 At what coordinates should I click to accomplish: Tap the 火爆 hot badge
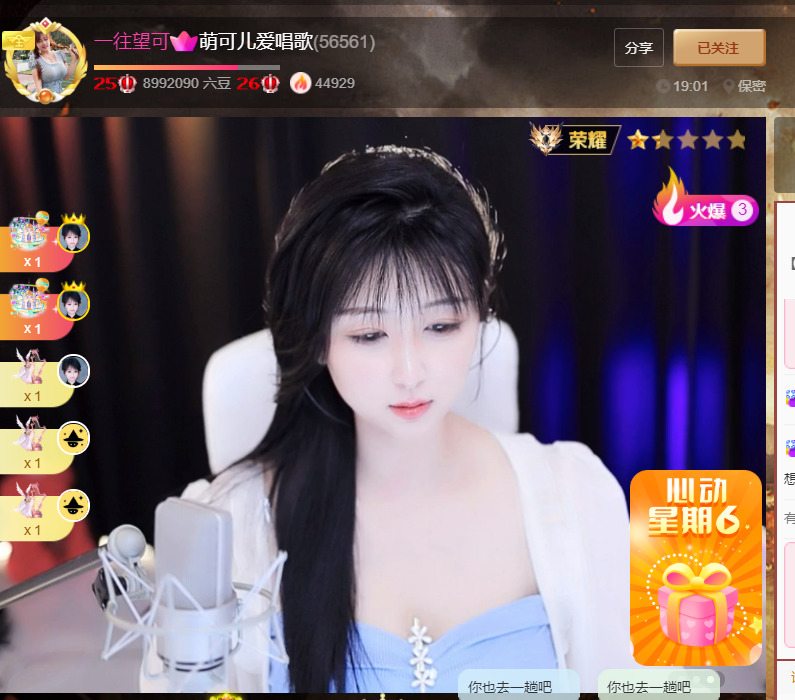(x=706, y=210)
